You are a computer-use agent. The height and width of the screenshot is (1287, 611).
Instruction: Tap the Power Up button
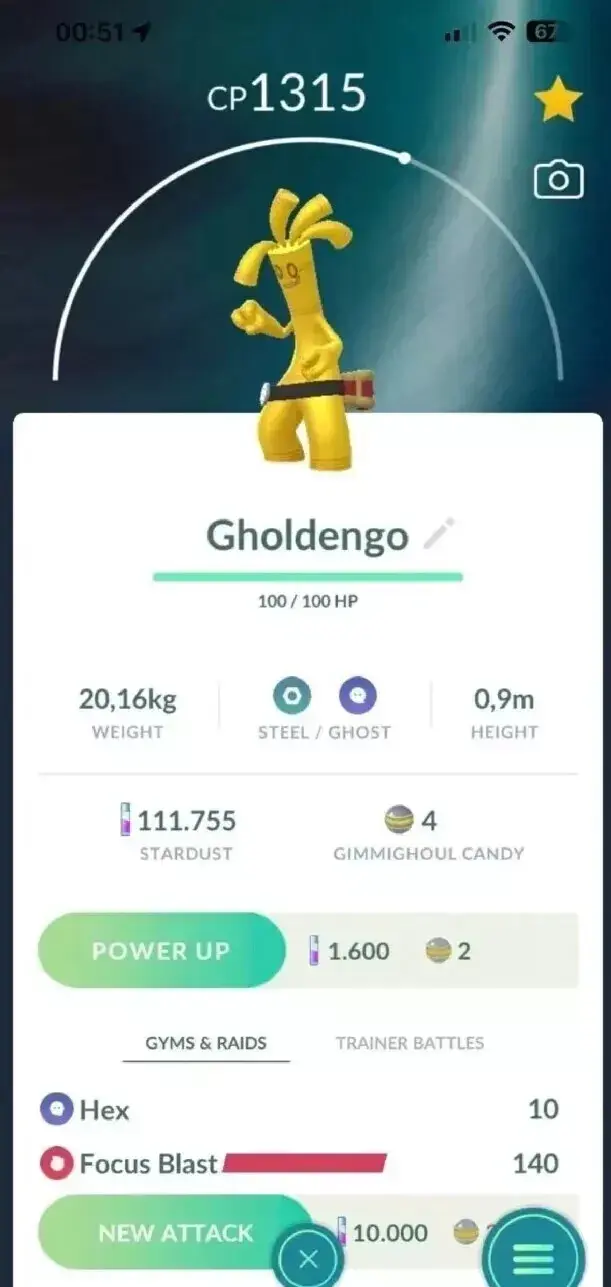point(161,950)
